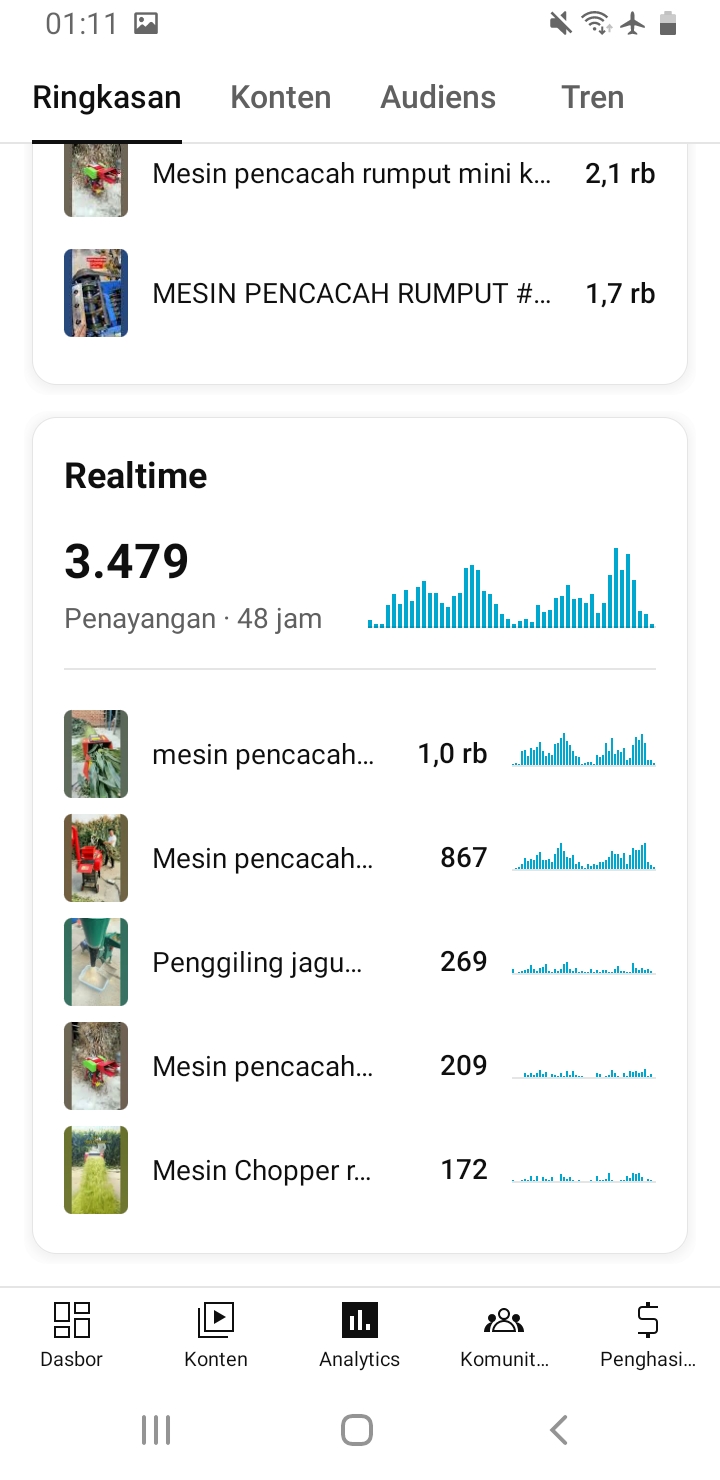Open the Penghasilan bottom tab
Image resolution: width=720 pixels, height=1480 pixels.
click(648, 1335)
